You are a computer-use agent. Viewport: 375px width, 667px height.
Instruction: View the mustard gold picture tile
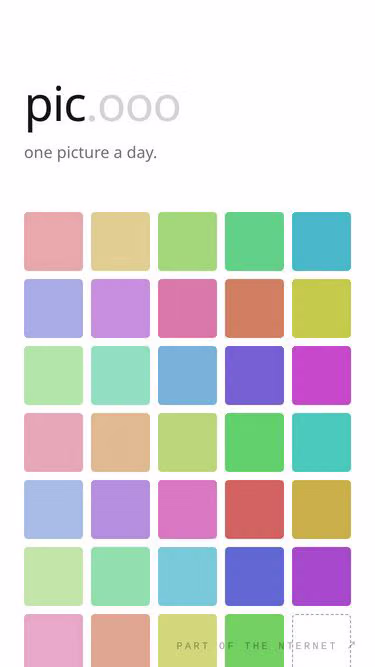(321, 509)
